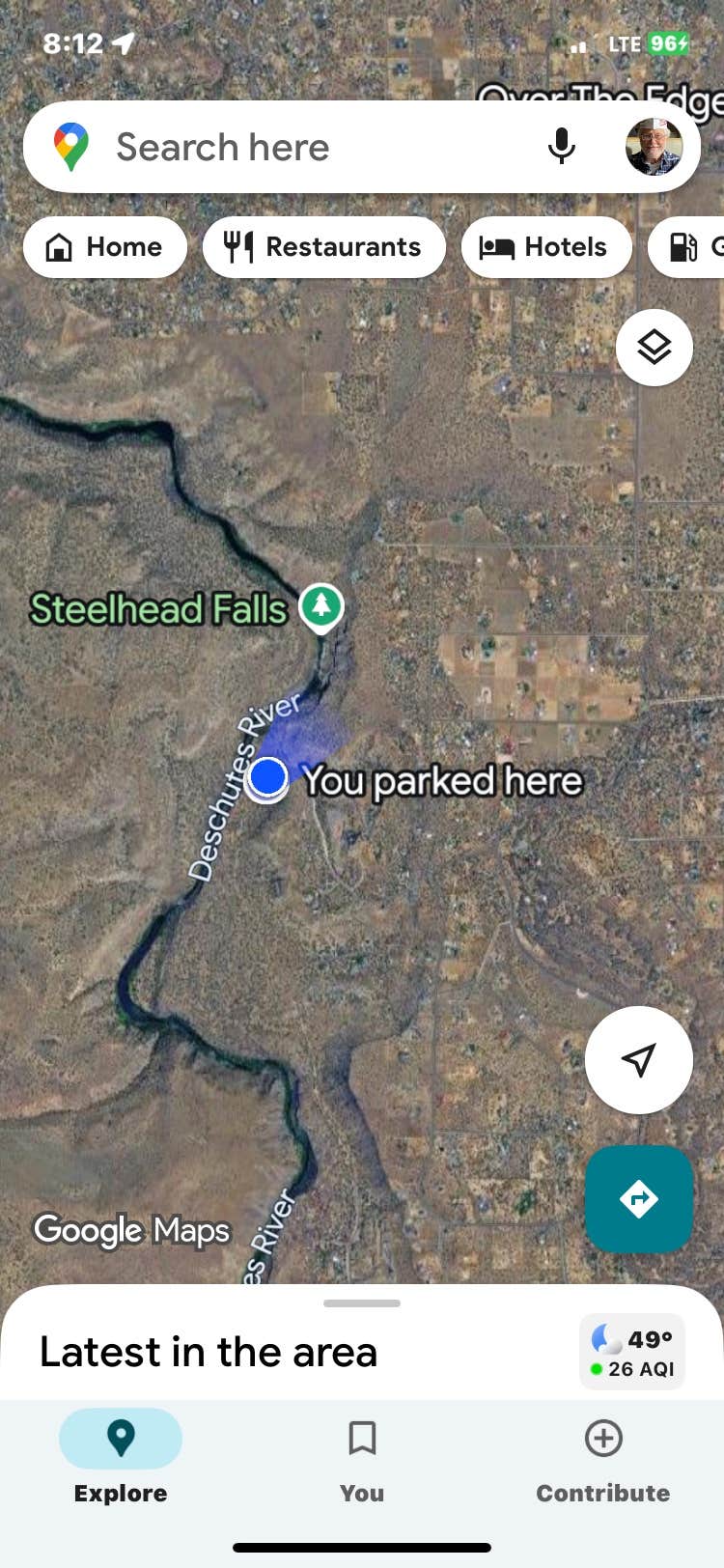Tap the 'You parked here' marker
724x1568 pixels.
[x=267, y=777]
